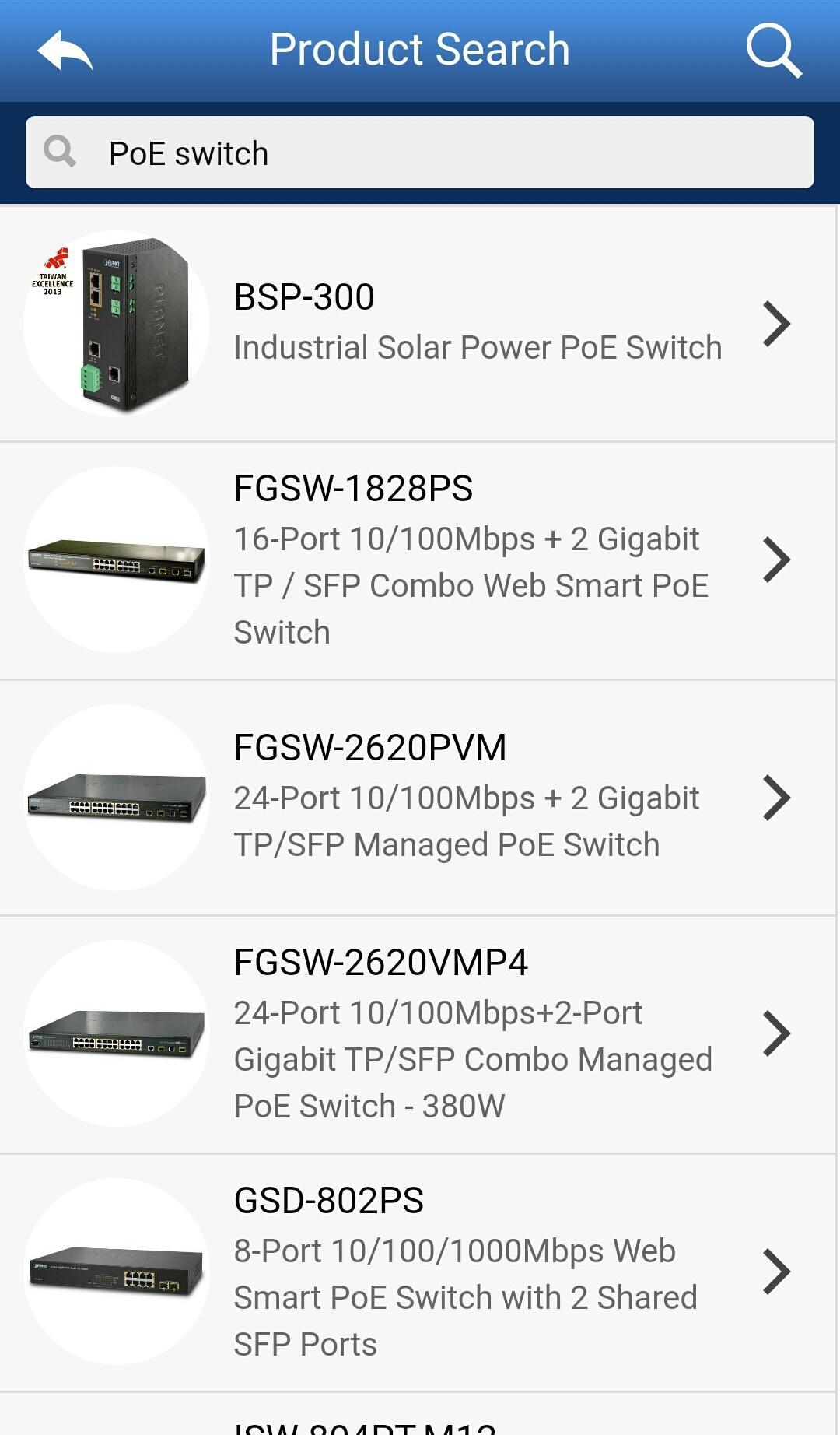Edit the 'PoE switch' search field

click(x=420, y=153)
